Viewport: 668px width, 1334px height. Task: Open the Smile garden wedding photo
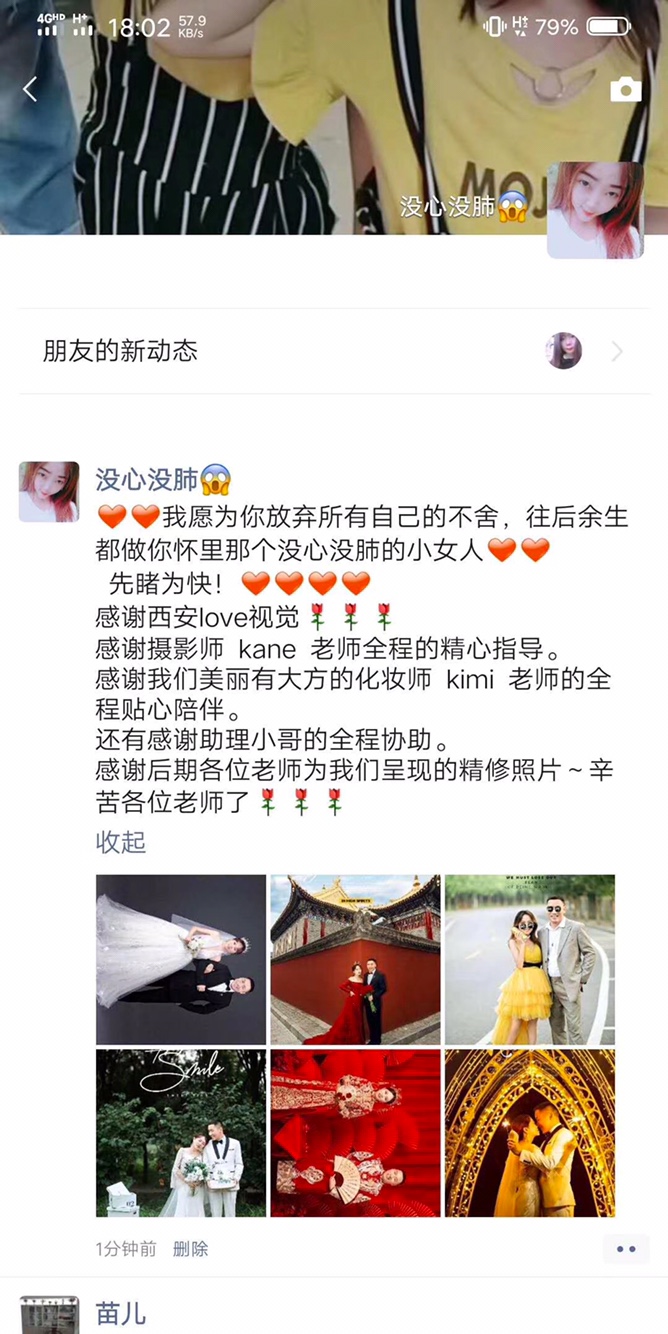click(x=181, y=1133)
